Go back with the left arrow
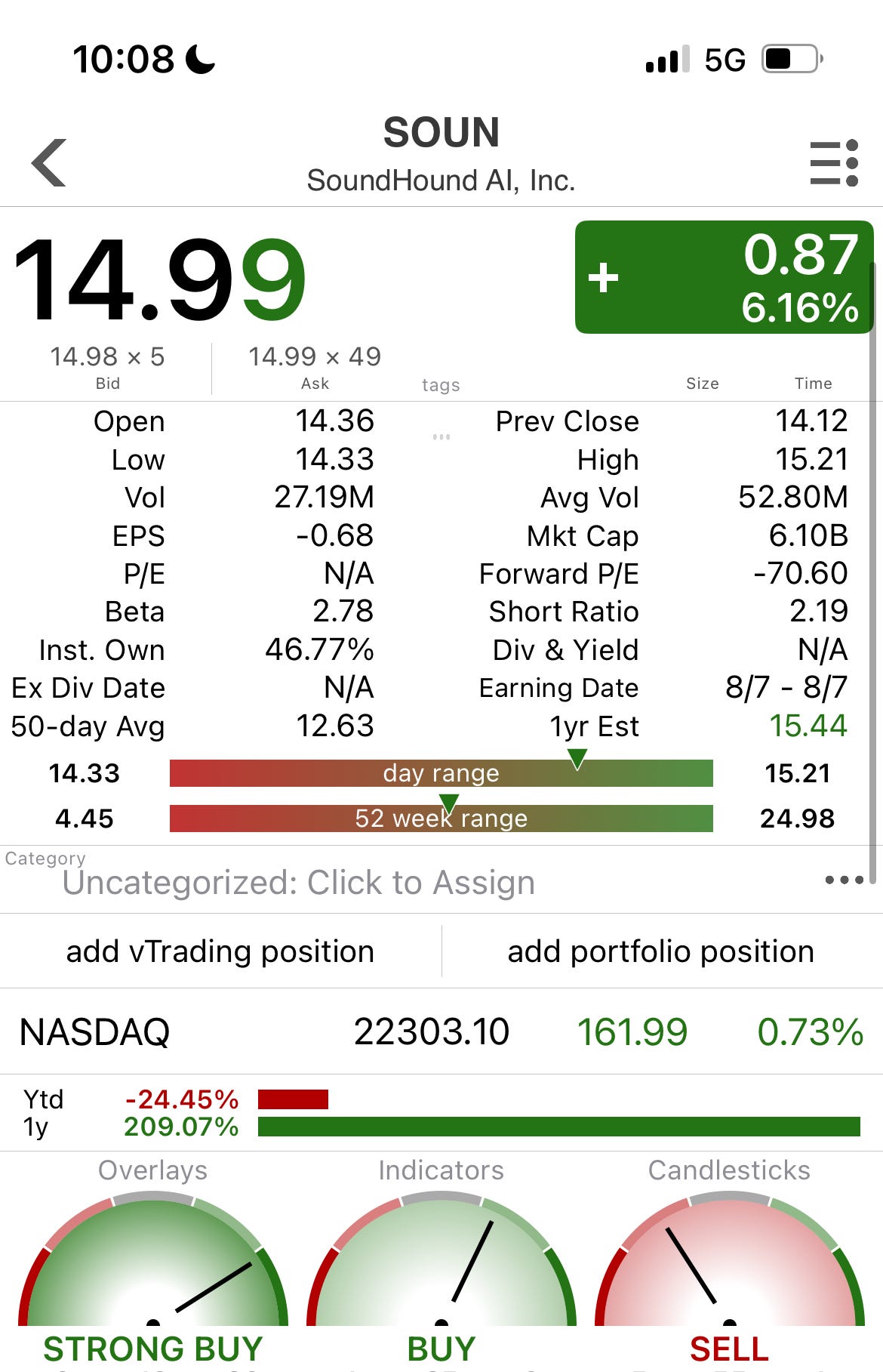This screenshot has height=1372, width=883. point(50,162)
